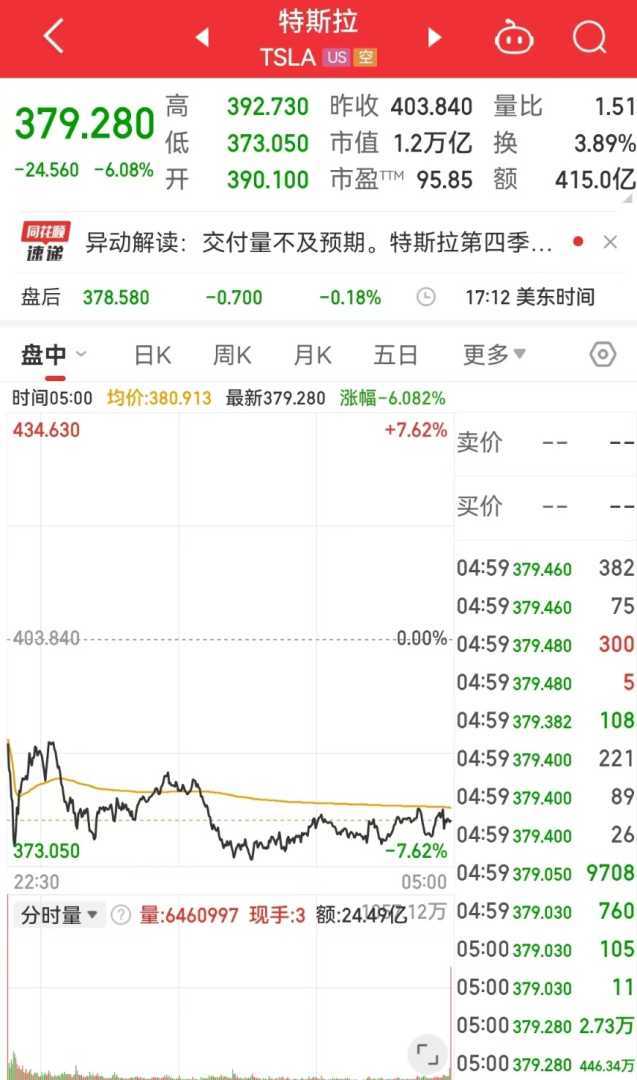Screen dimensions: 637x1080
Task: Switch to the previous stock
Action: tap(202, 37)
